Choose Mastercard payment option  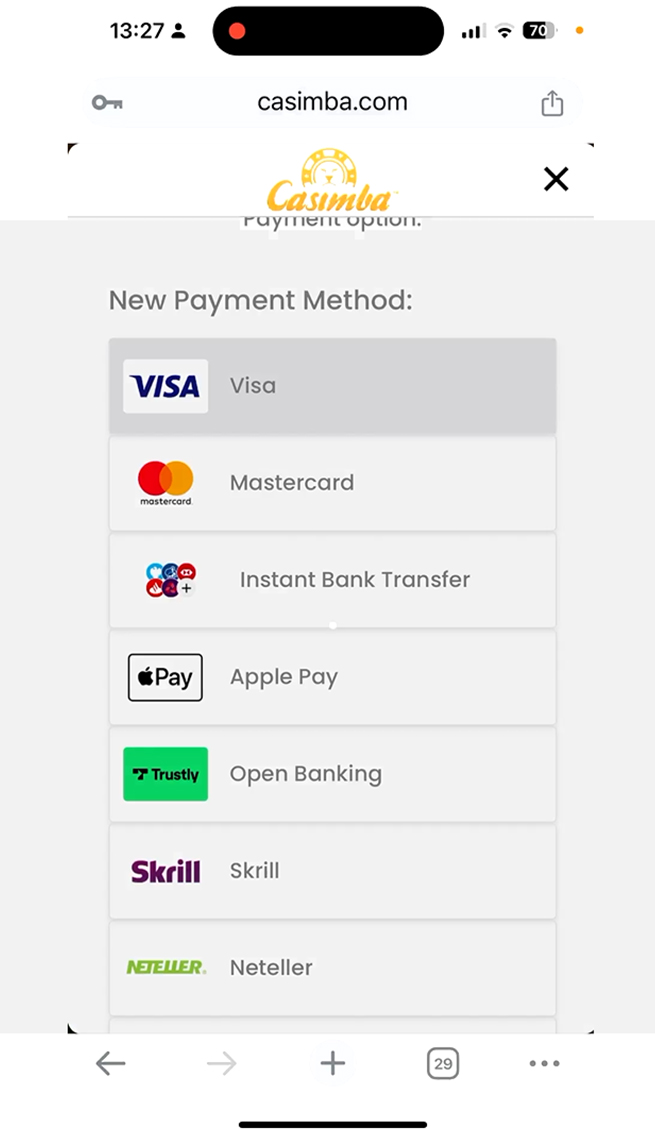pos(333,483)
